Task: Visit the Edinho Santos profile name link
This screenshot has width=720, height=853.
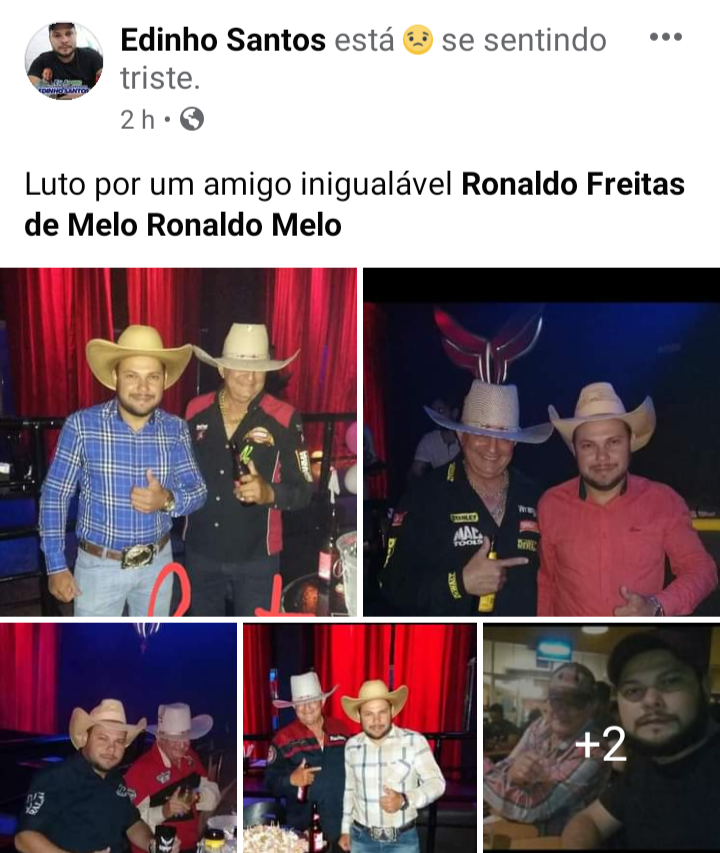Action: pos(223,40)
